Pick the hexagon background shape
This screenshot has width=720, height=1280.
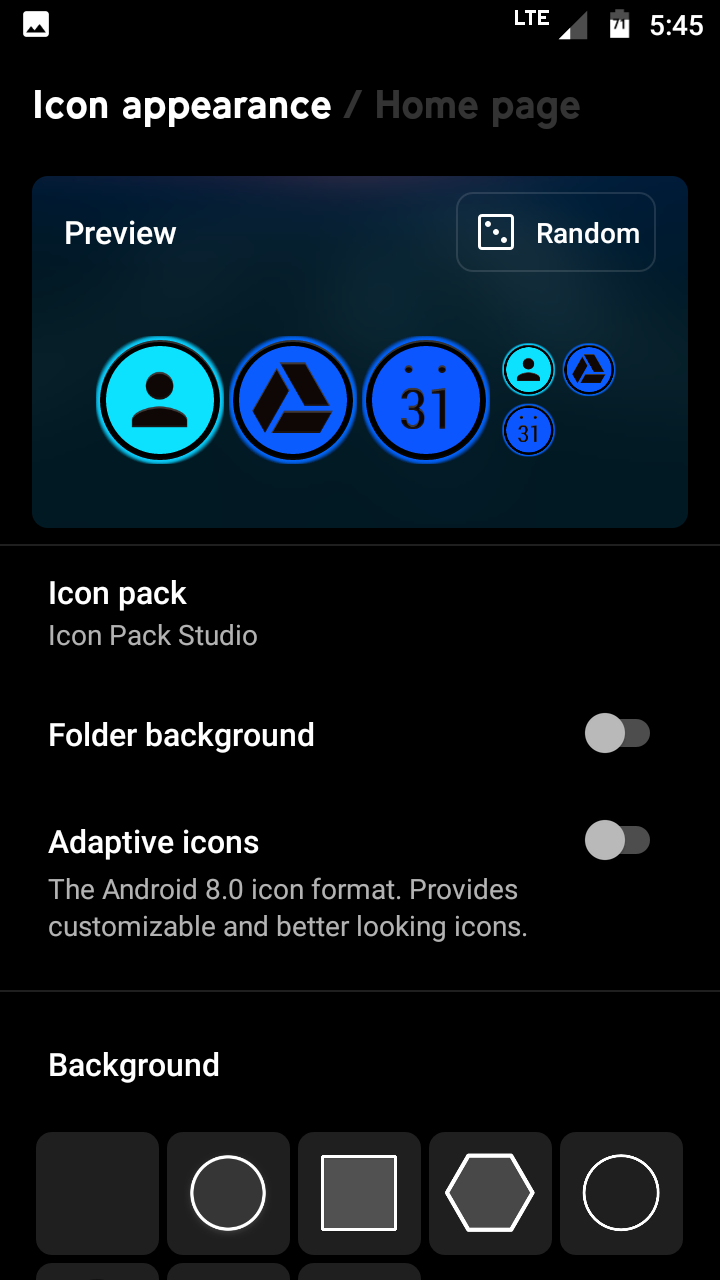(x=490, y=1193)
